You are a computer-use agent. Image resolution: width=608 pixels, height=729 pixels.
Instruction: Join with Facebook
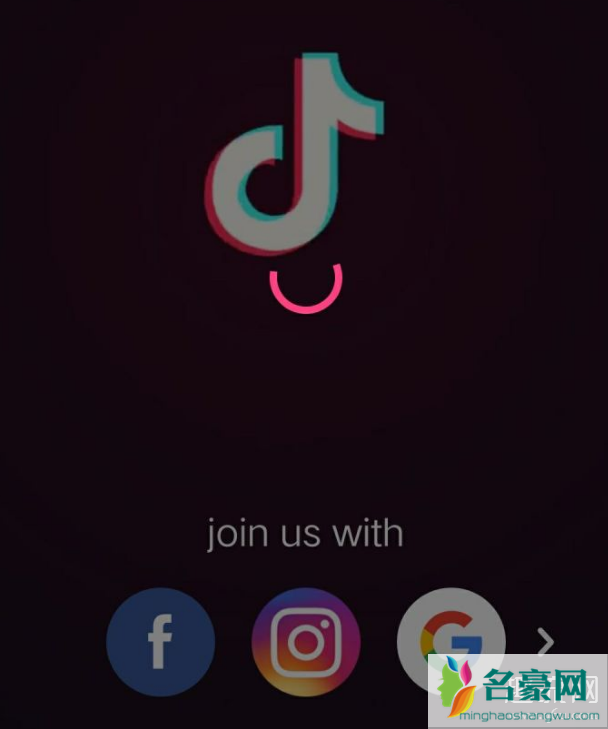coord(160,641)
